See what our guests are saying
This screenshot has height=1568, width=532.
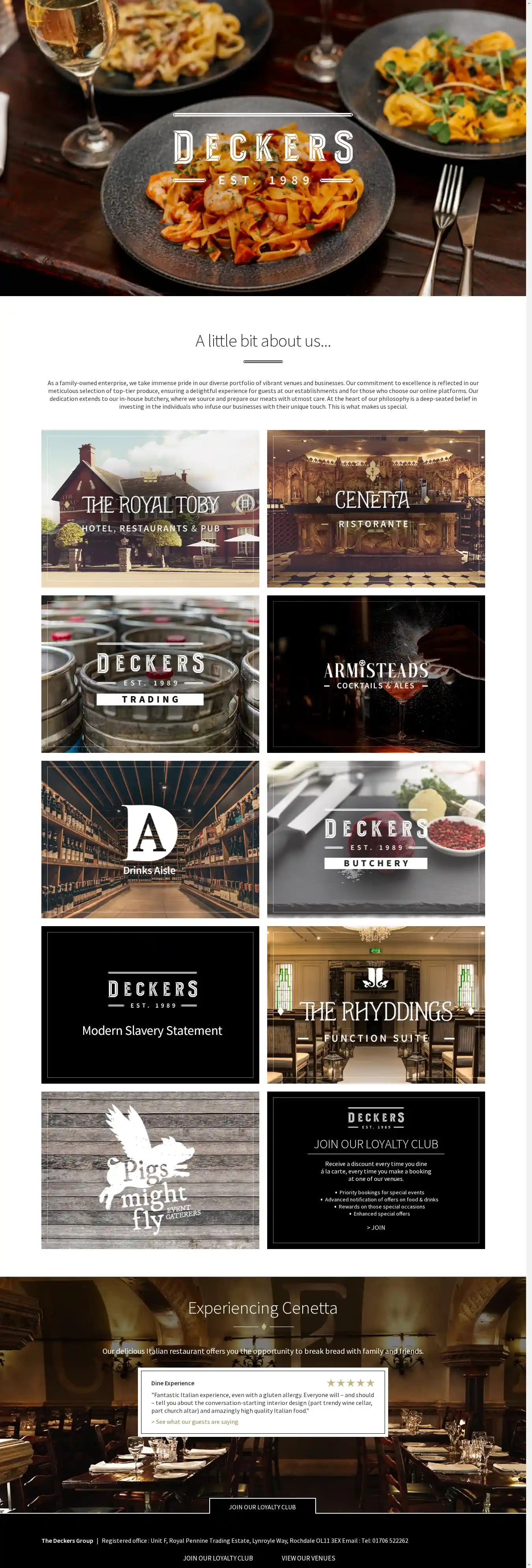point(195,1422)
